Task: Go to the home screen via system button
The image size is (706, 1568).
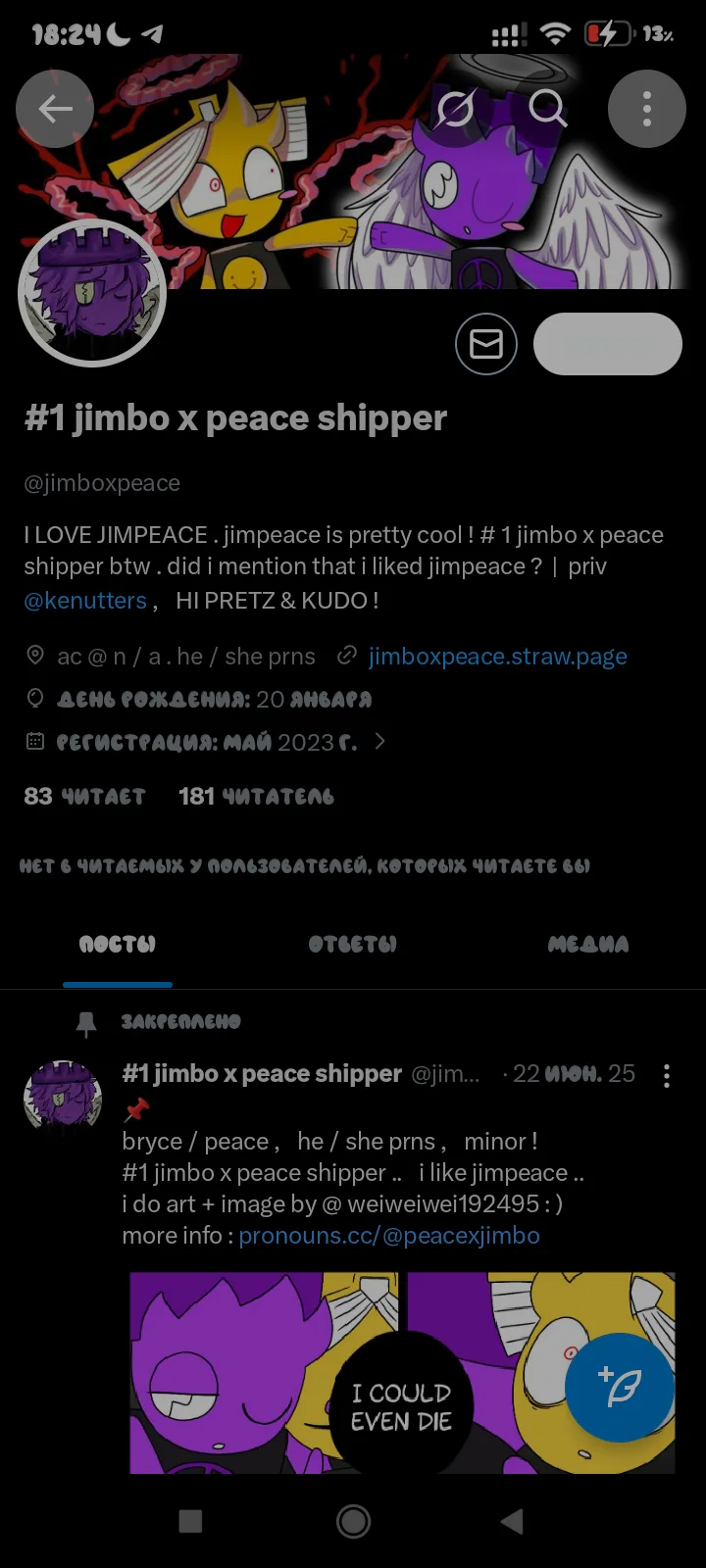Action: pos(353,1521)
